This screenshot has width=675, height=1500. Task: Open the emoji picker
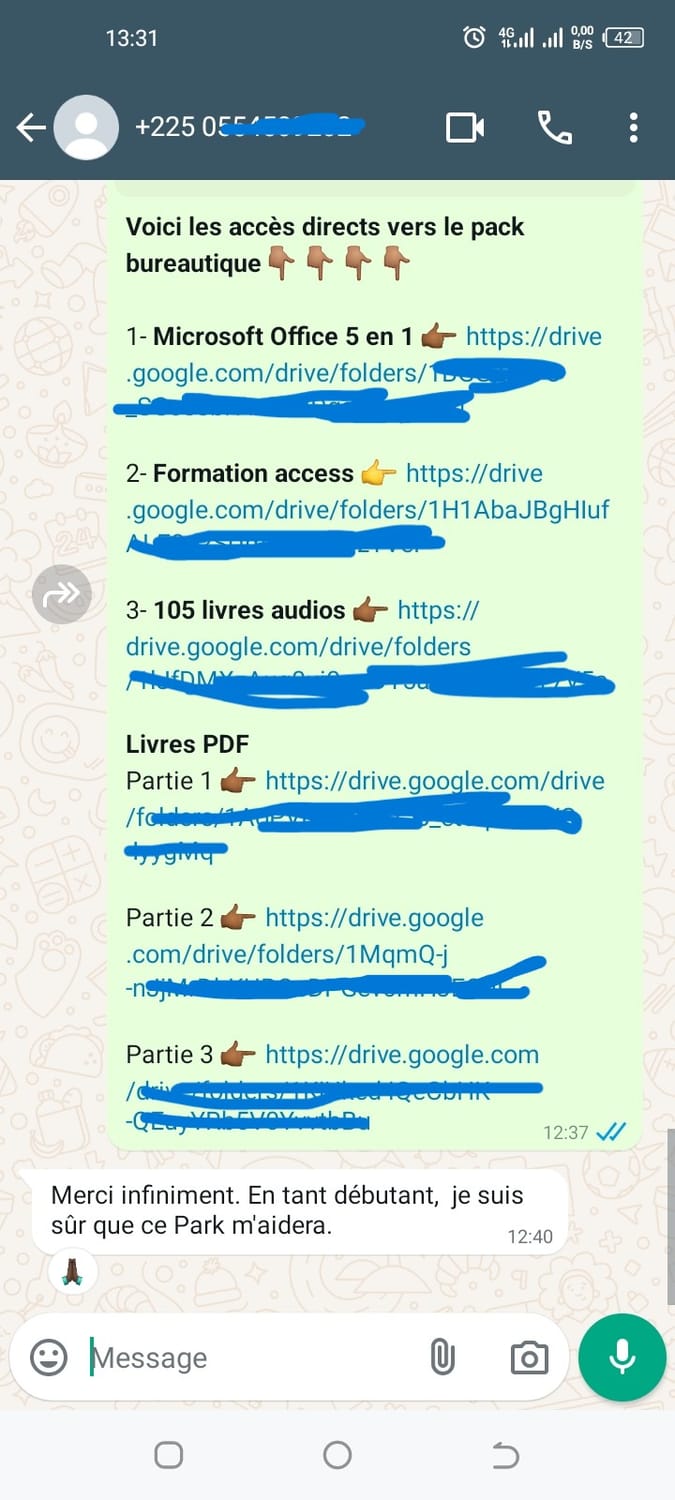coord(48,1357)
